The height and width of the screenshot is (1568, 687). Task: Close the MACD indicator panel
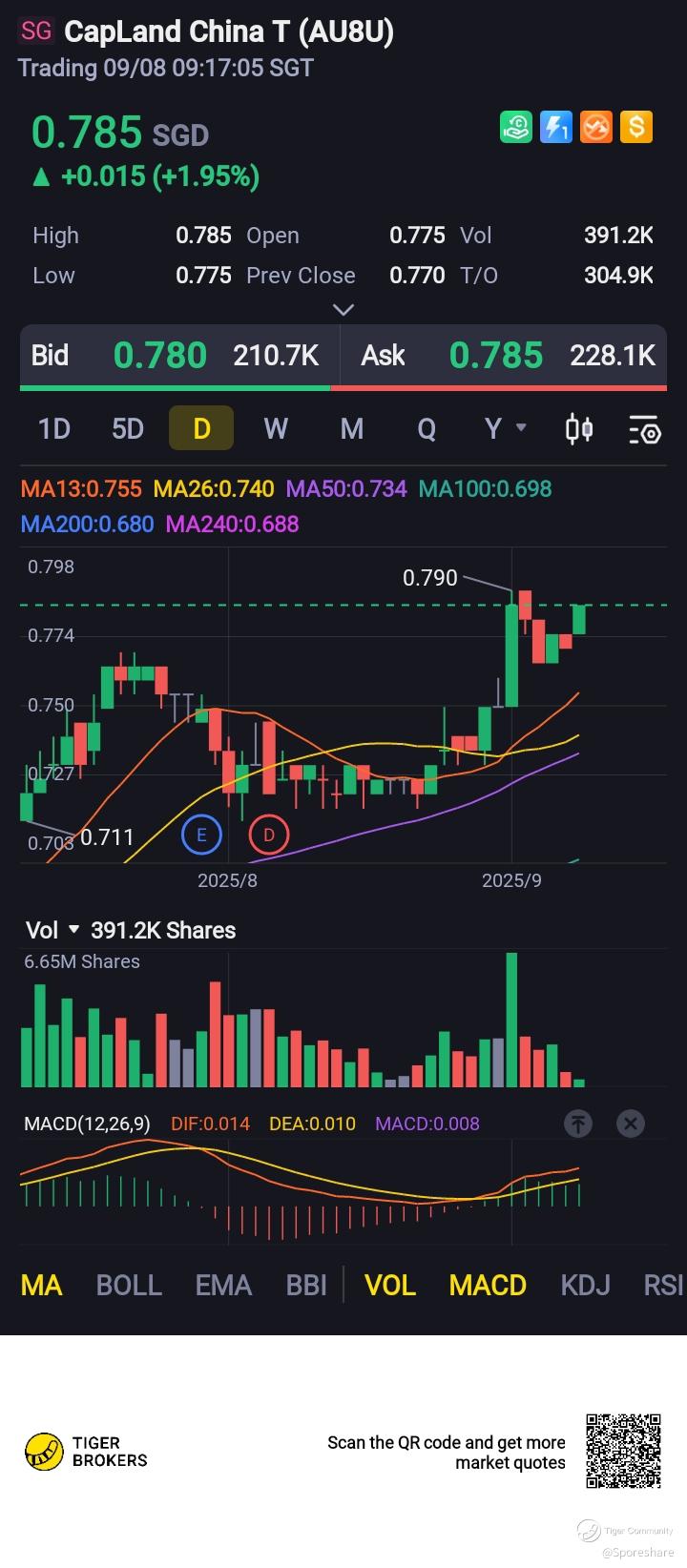(x=631, y=1124)
